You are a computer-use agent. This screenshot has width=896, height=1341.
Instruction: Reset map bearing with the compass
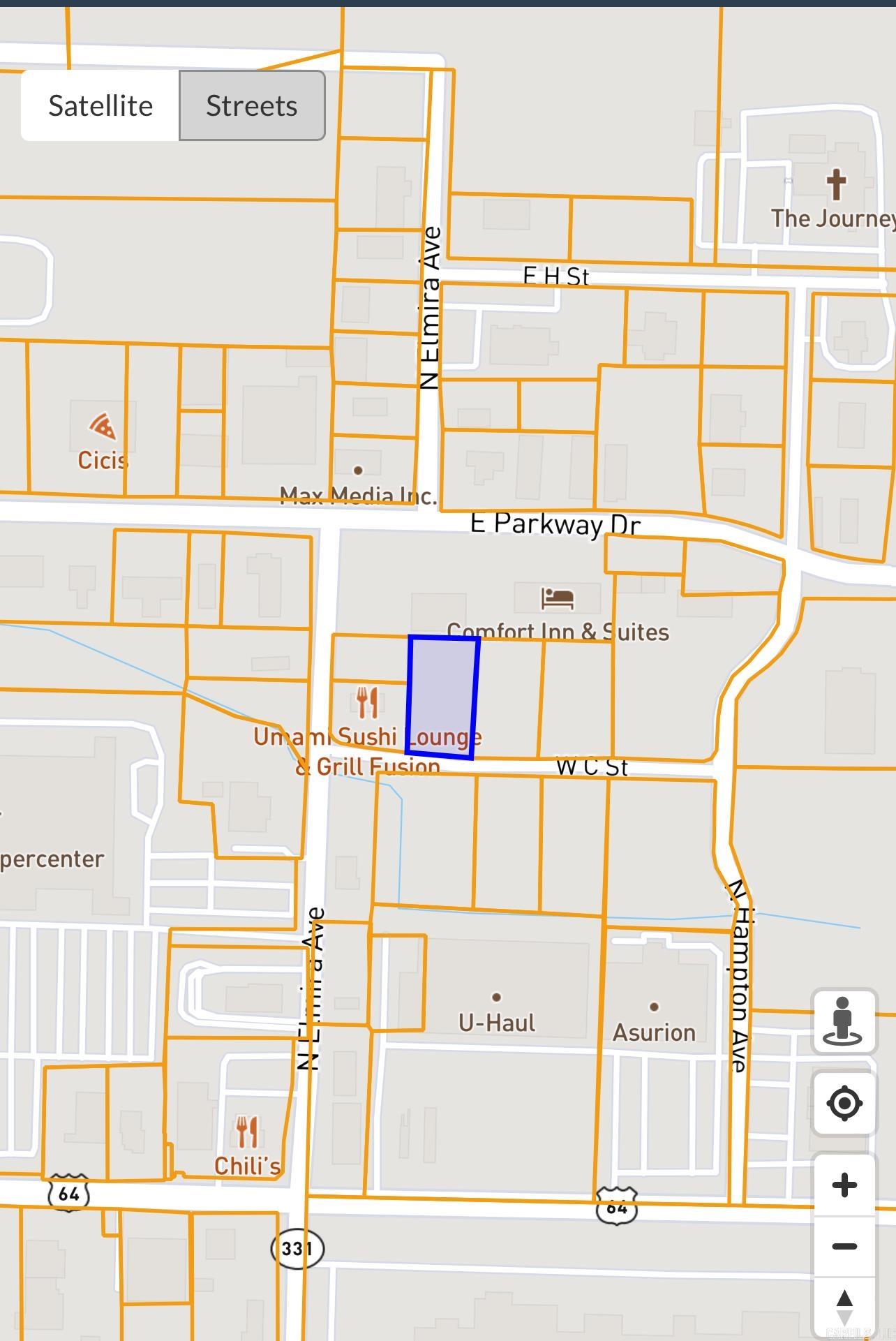coord(844,1307)
